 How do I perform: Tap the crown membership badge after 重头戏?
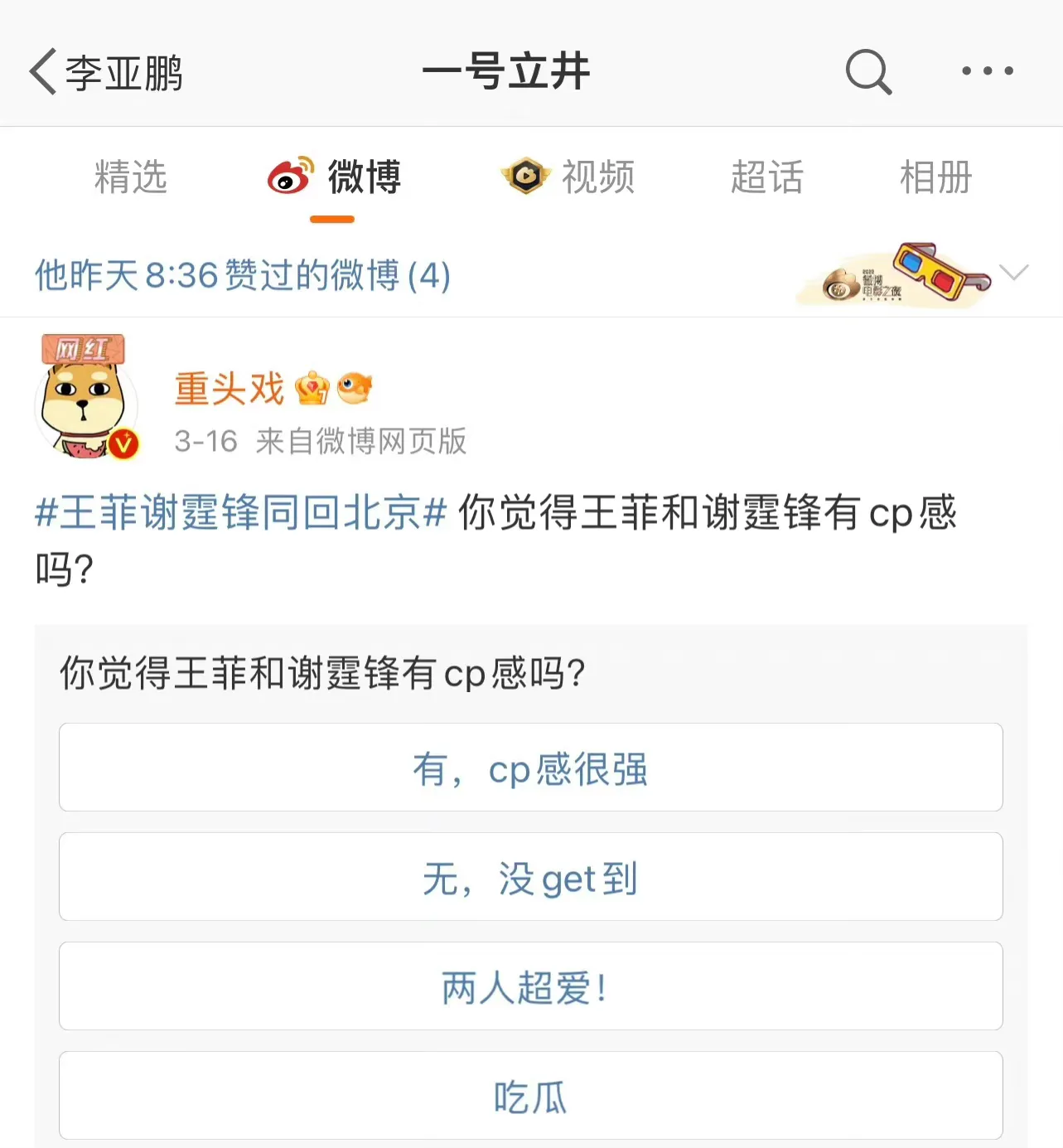[312, 388]
